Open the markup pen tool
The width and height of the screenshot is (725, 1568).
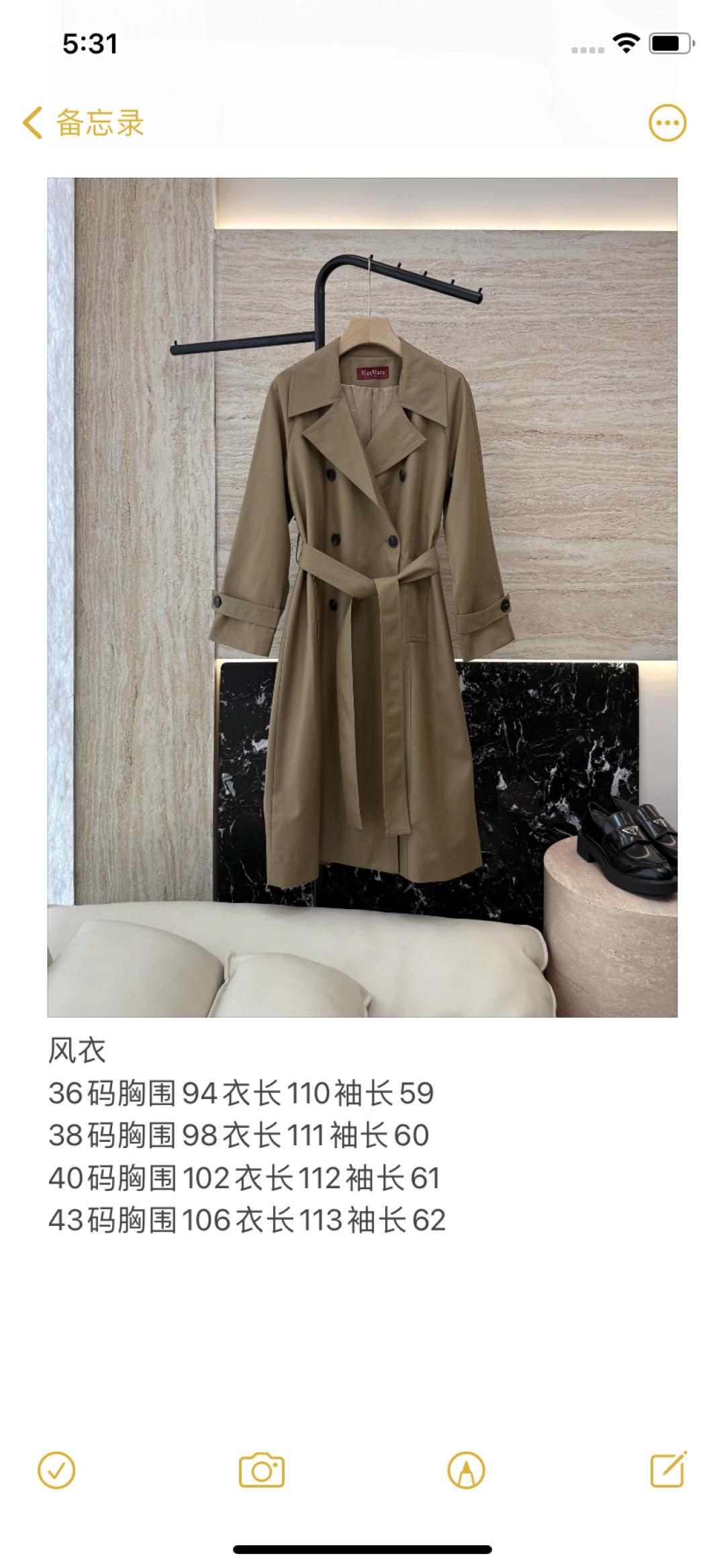466,1471
